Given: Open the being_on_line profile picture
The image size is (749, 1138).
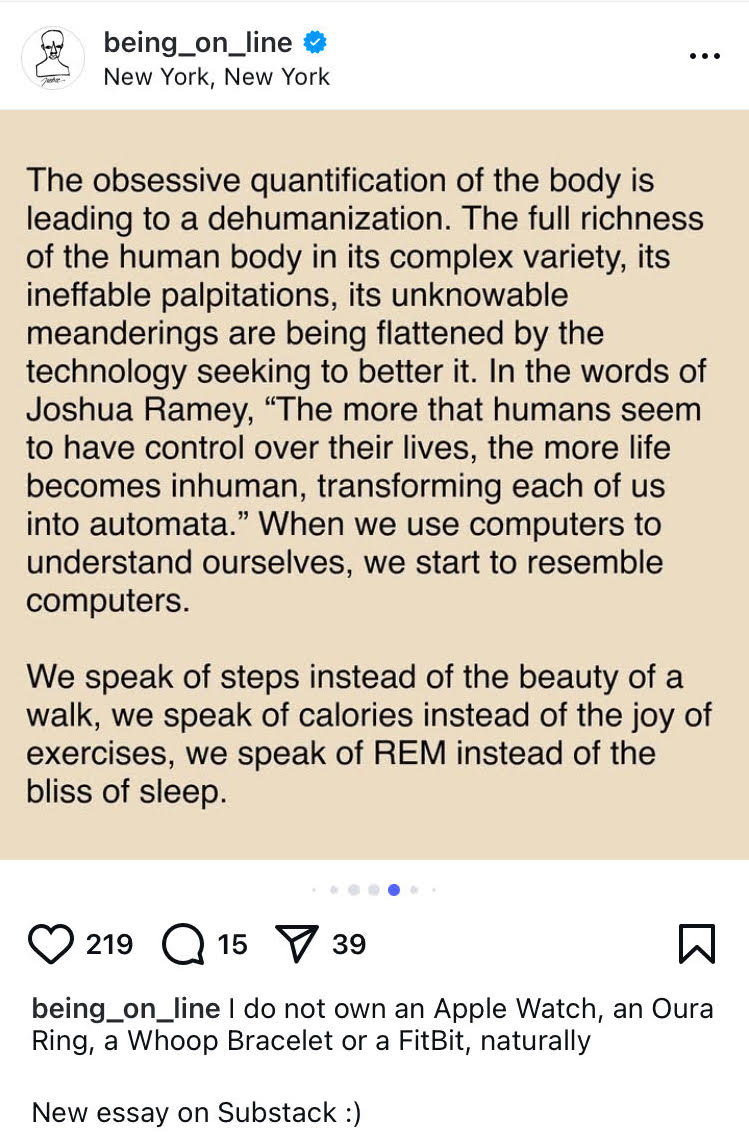Looking at the screenshot, I should 53,59.
